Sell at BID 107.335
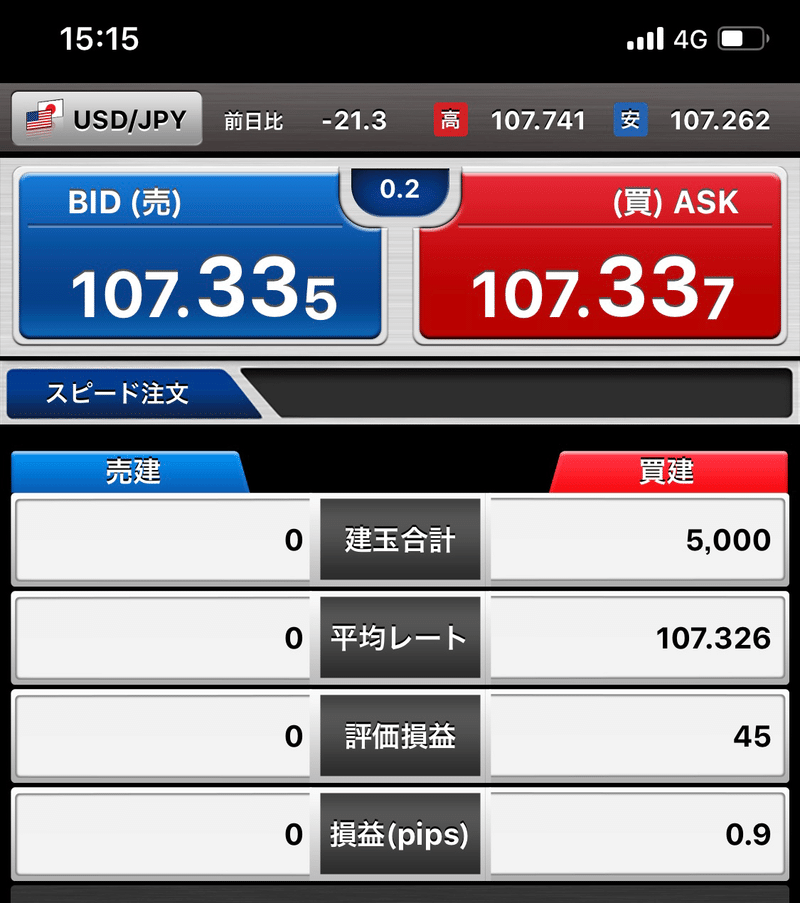800x903 pixels. 200,258
